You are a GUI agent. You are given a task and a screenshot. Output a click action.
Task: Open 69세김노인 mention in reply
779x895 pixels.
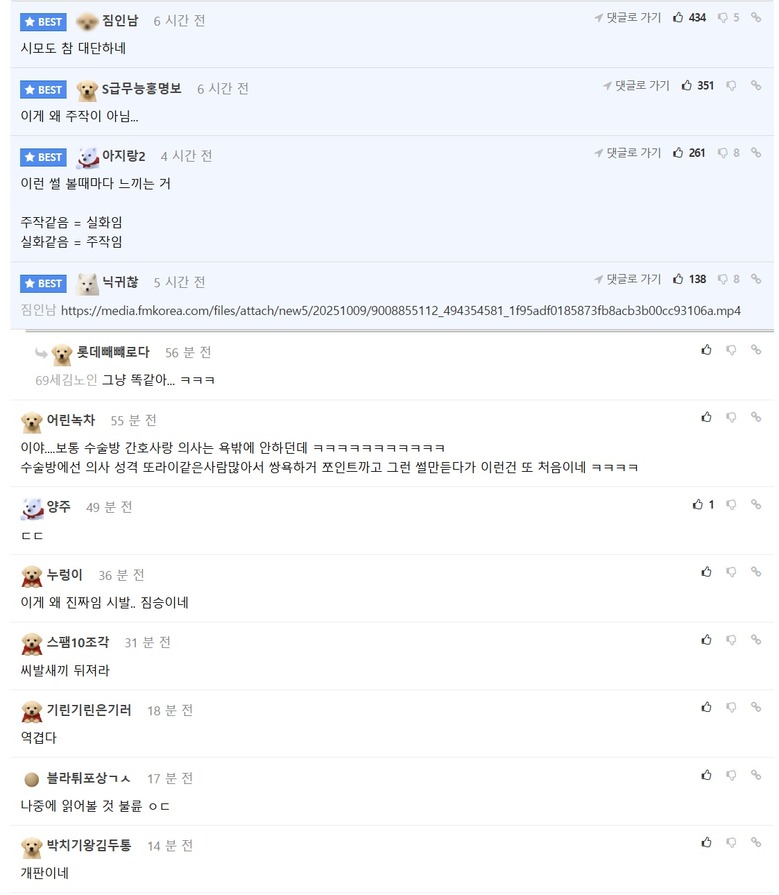(65, 380)
